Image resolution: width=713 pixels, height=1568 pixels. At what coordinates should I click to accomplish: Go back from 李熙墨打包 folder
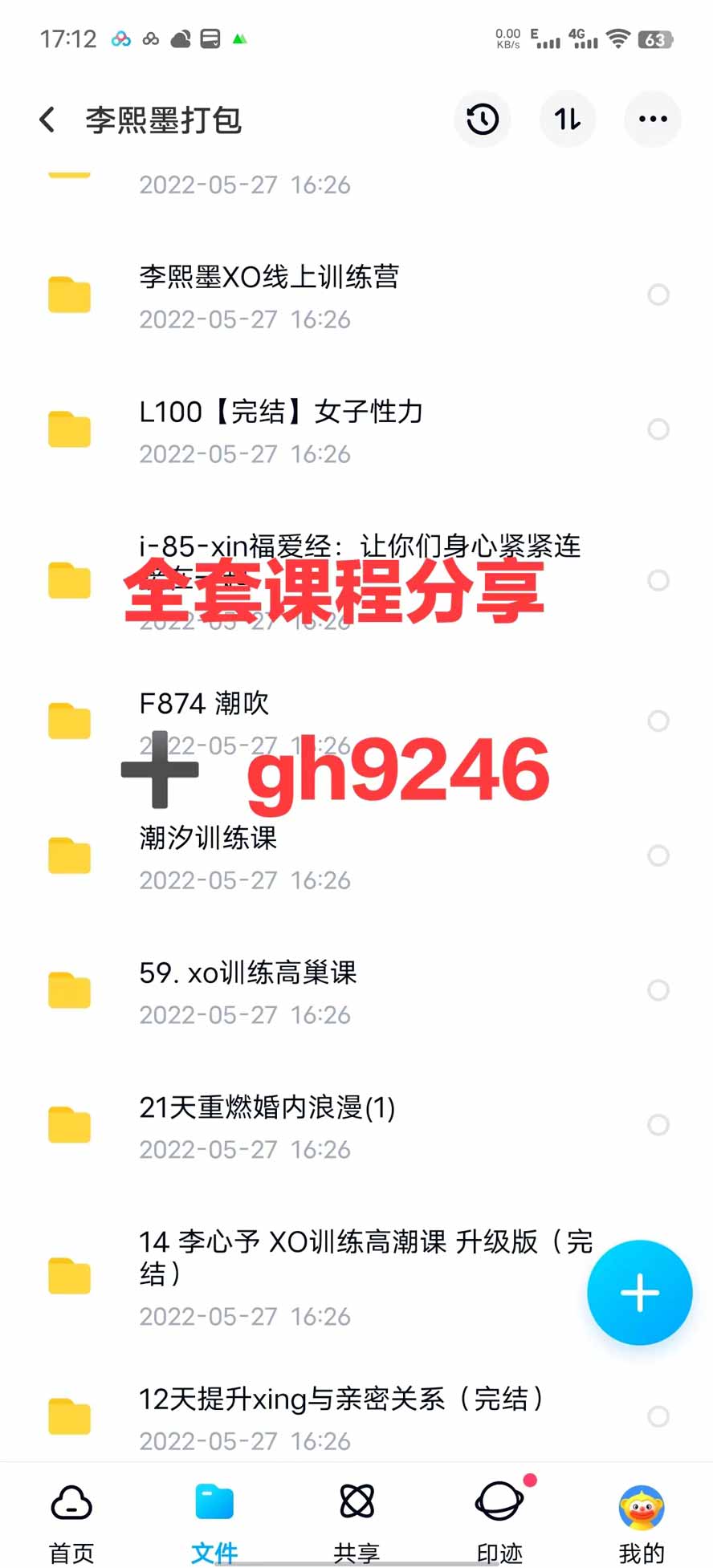pyautogui.click(x=48, y=120)
